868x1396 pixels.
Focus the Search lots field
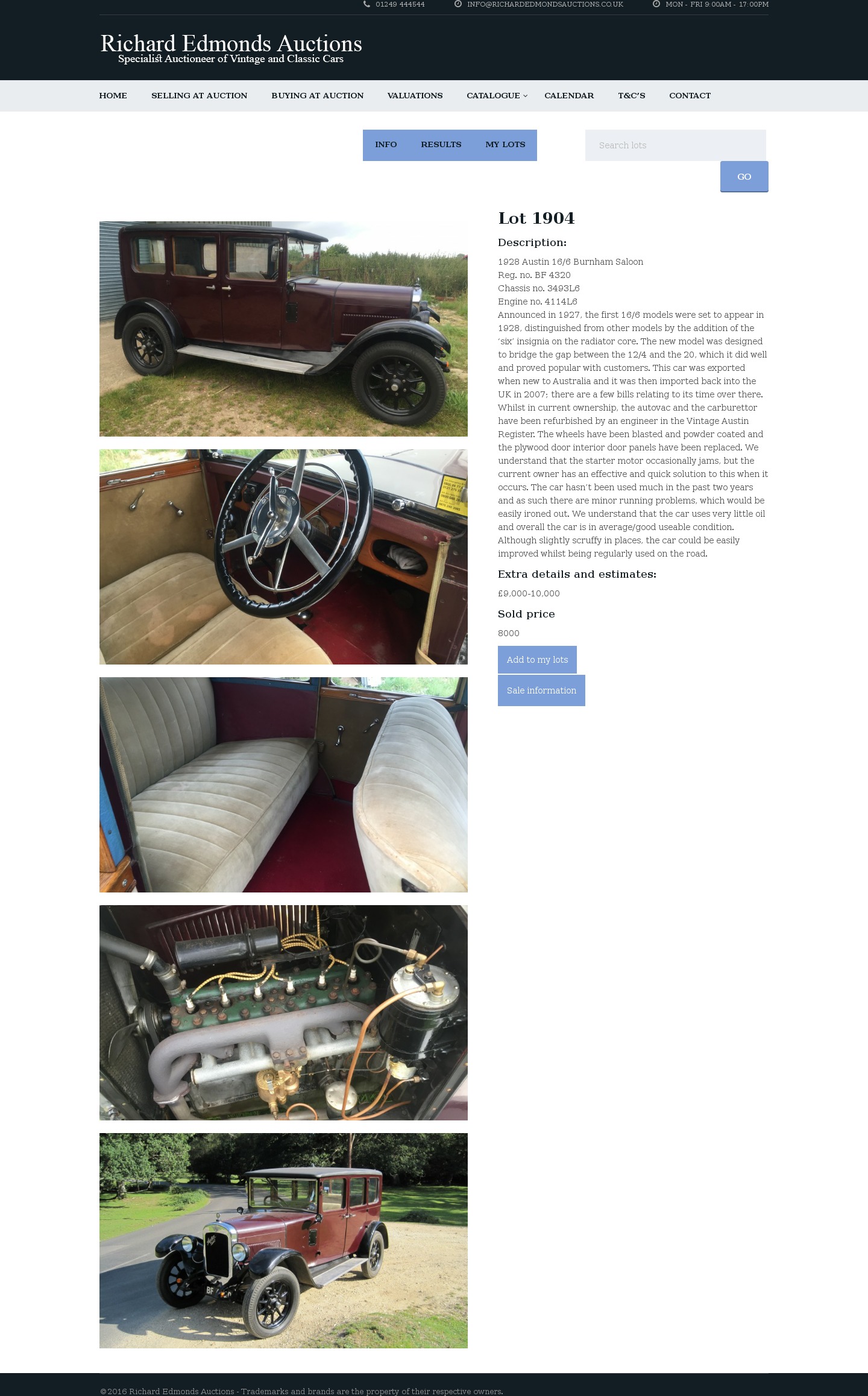pyautogui.click(x=675, y=145)
